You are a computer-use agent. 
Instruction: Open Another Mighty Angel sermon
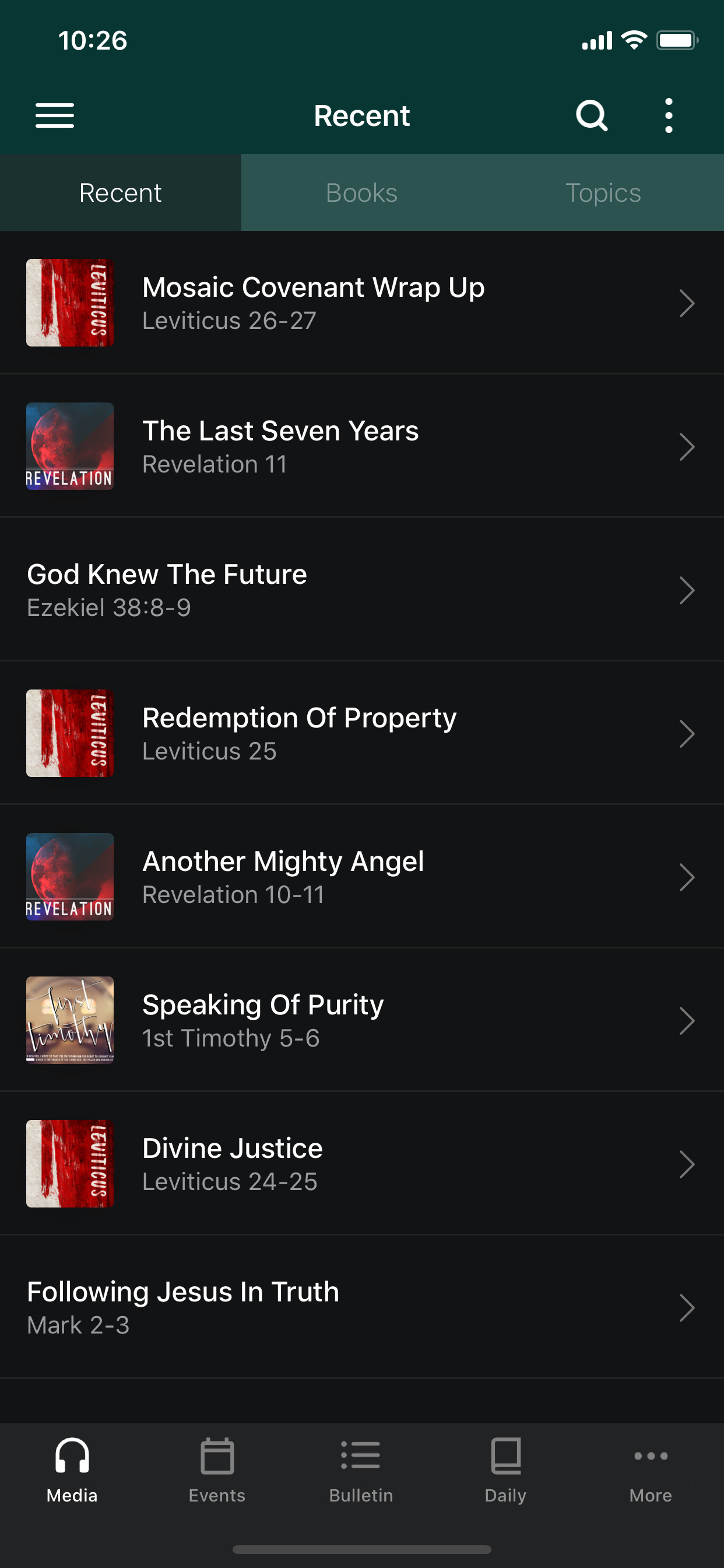(x=361, y=877)
